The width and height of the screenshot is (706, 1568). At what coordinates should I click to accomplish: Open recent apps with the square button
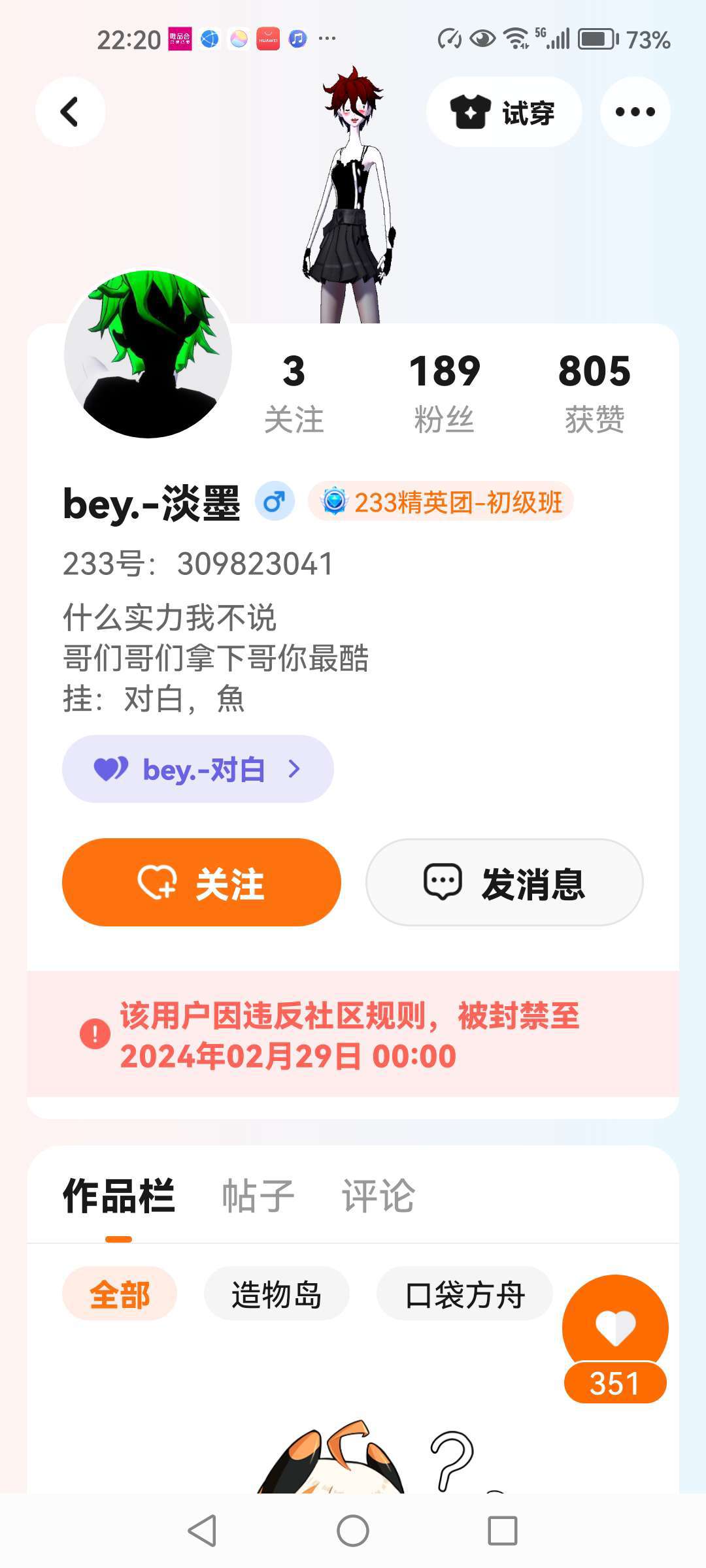coord(502,1530)
